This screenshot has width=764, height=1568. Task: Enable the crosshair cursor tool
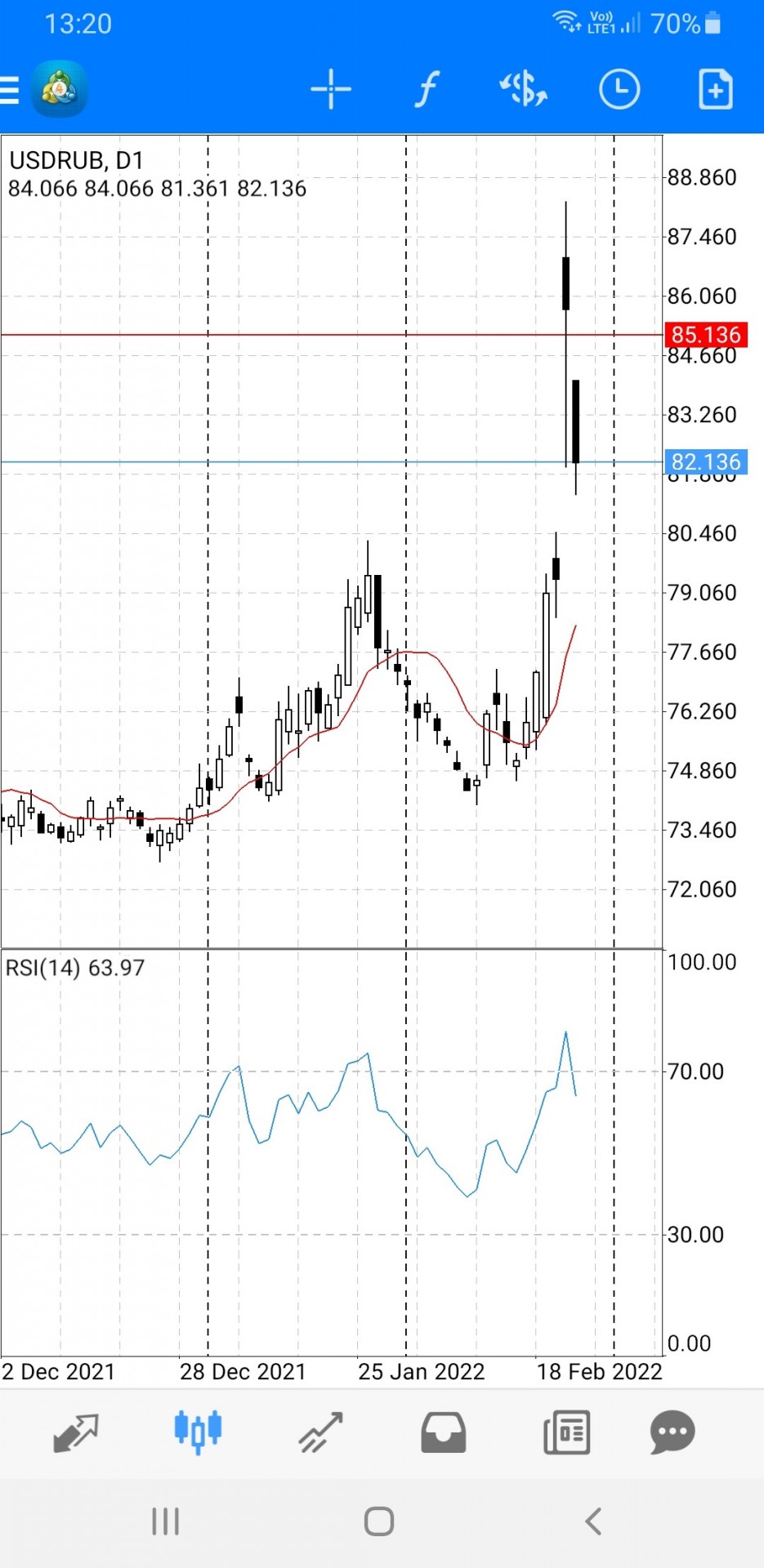331,90
